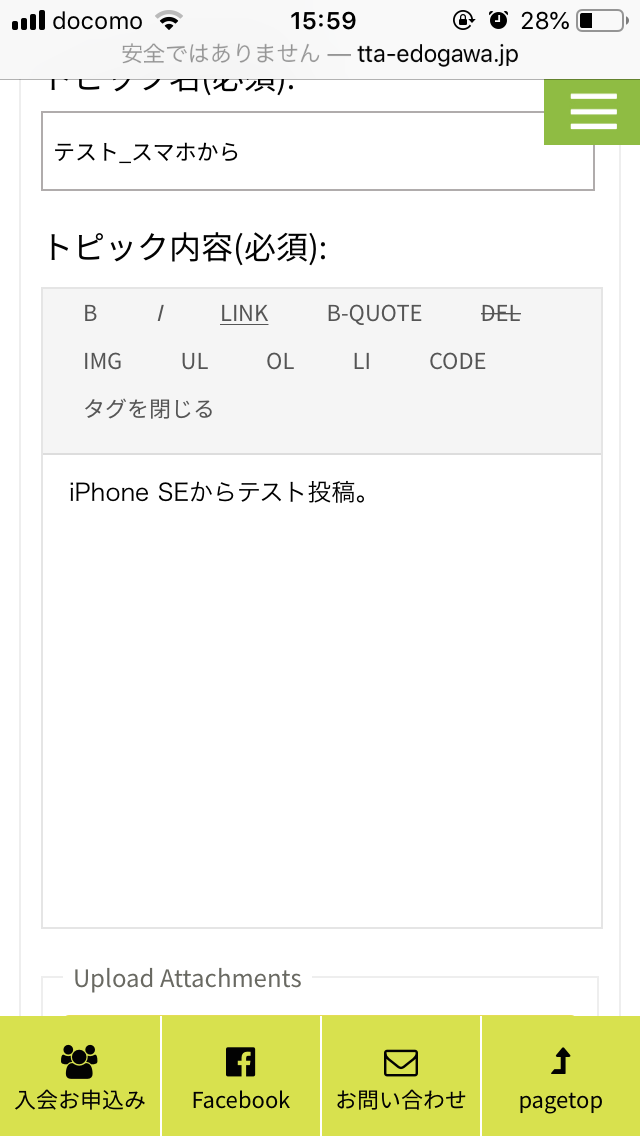Open the green hamburger menu
Viewport: 640px width, 1136px height.
click(592, 112)
